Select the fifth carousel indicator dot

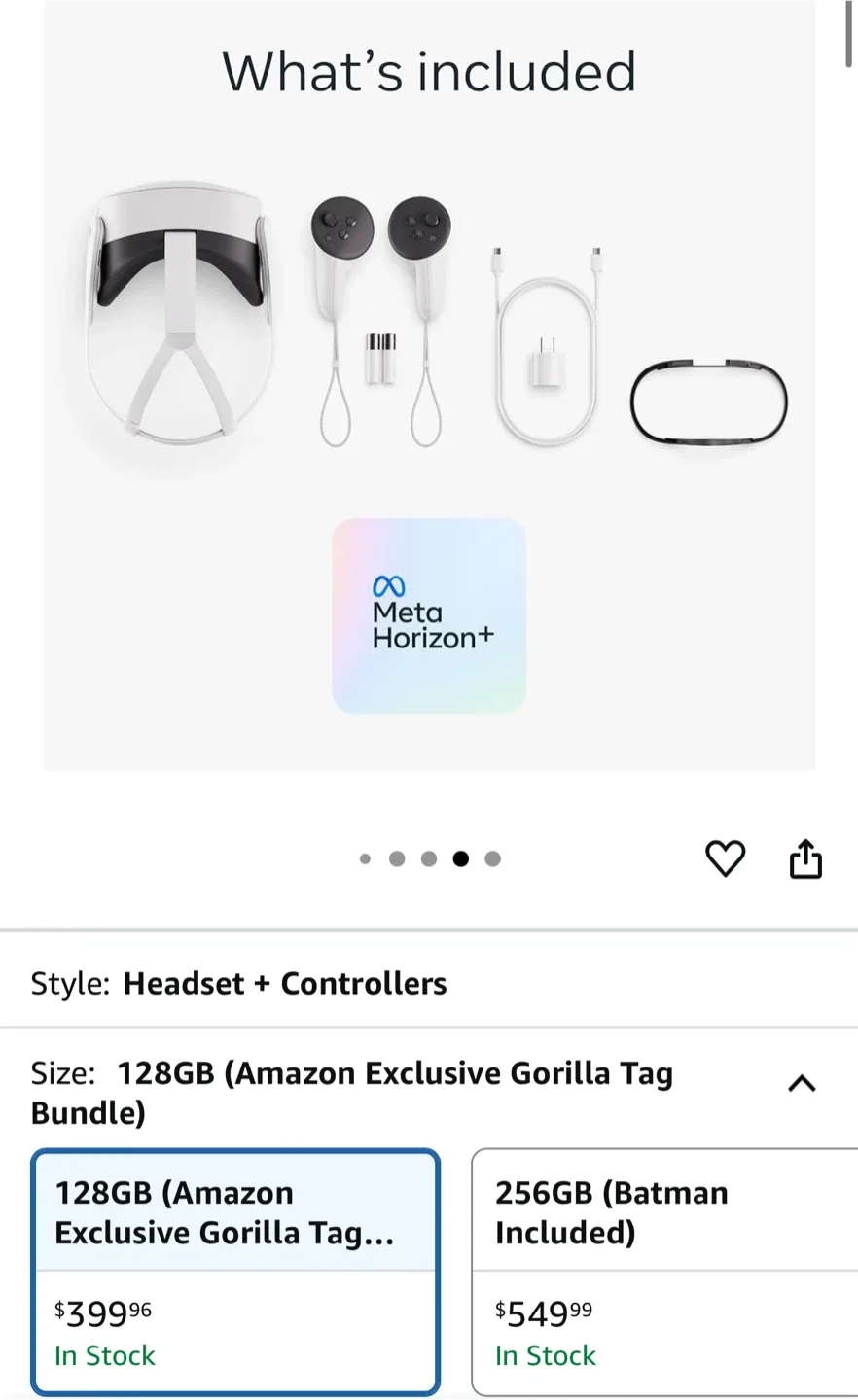click(493, 858)
